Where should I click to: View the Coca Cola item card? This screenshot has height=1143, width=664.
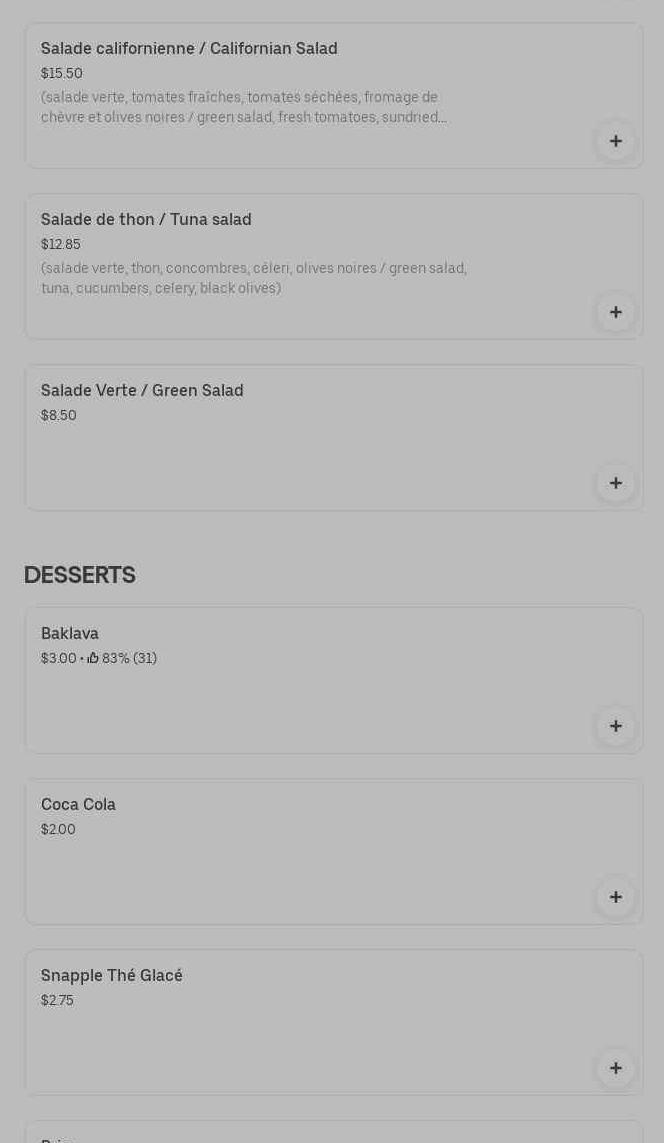(78, 805)
